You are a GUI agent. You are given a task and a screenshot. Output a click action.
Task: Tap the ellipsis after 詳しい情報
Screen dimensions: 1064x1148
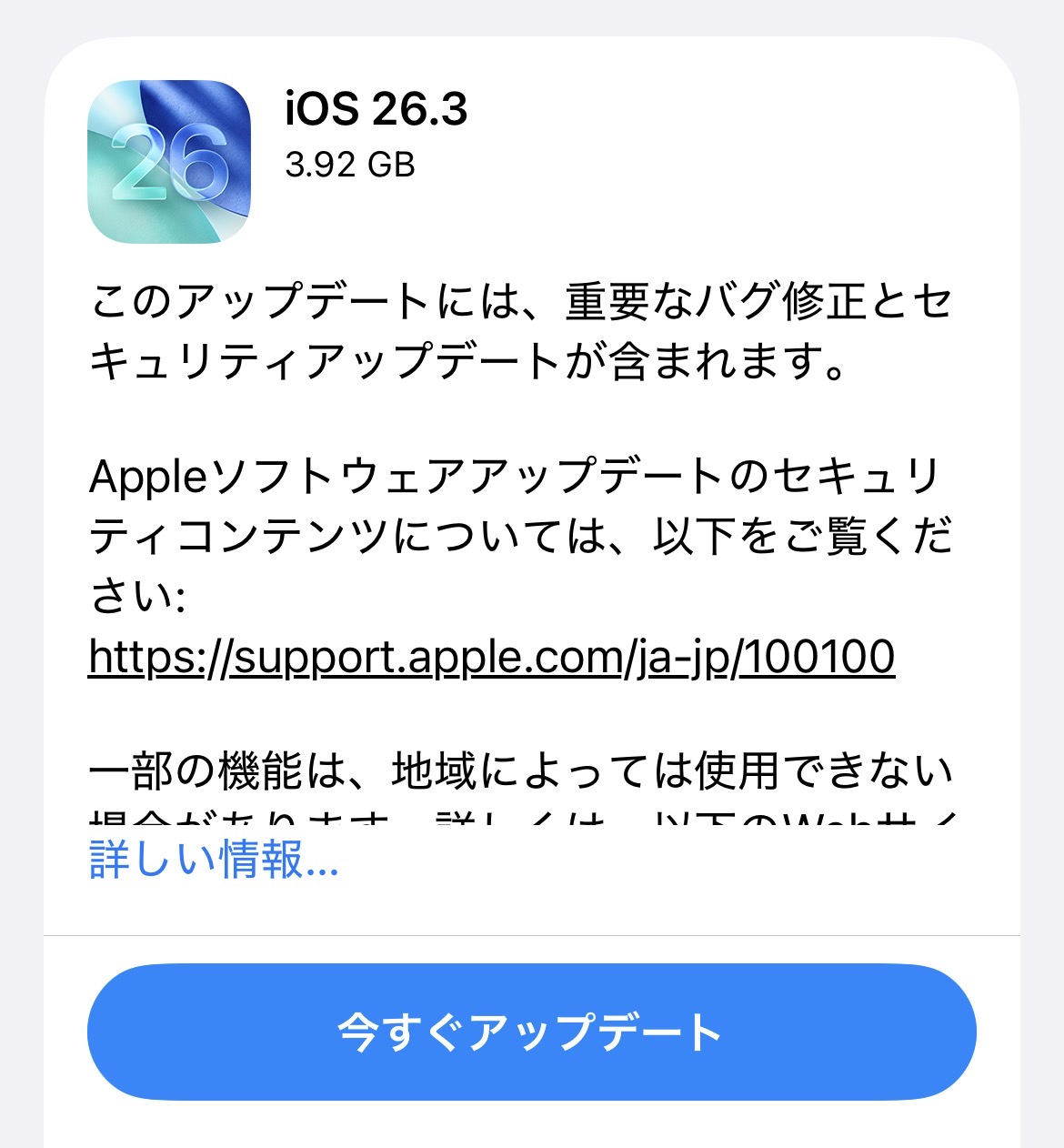[x=323, y=869]
